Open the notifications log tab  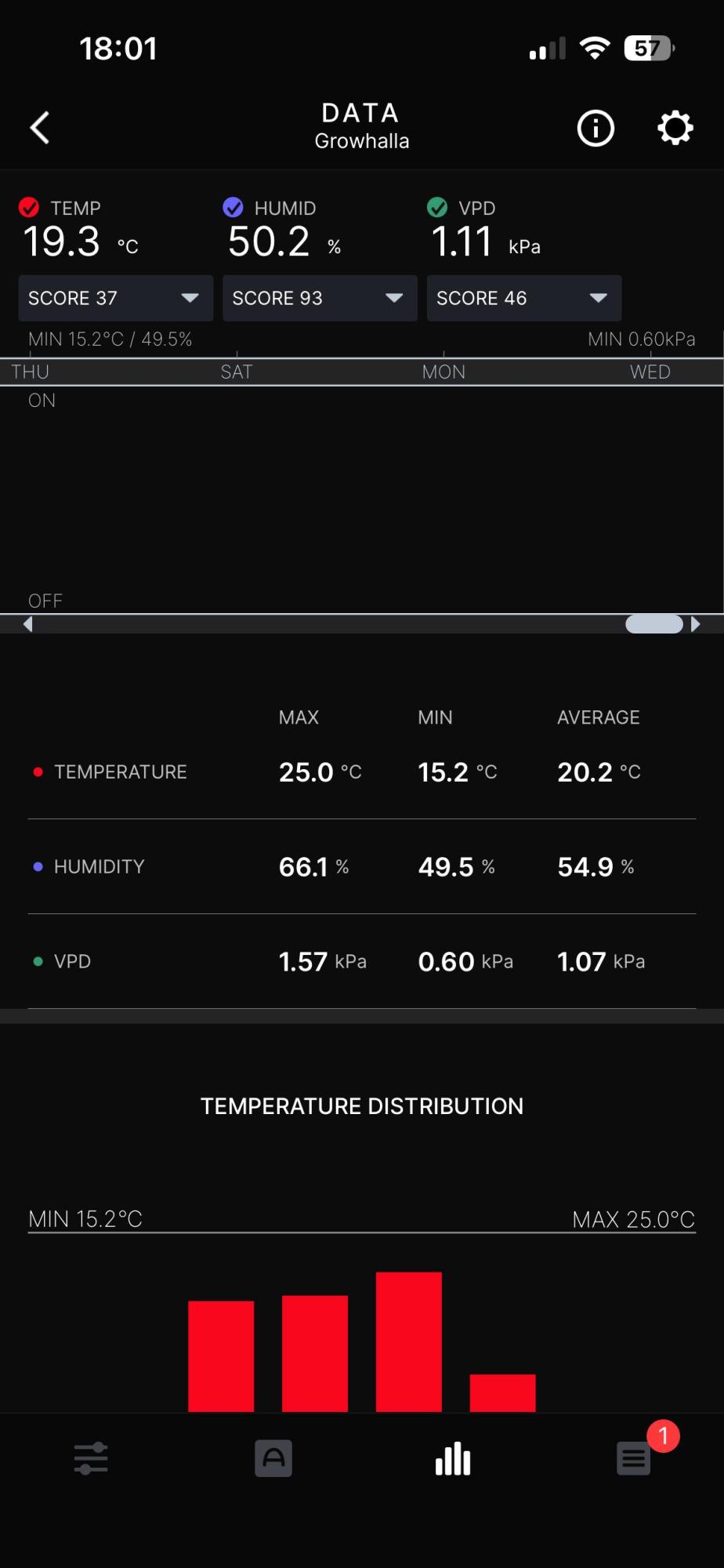[634, 1458]
